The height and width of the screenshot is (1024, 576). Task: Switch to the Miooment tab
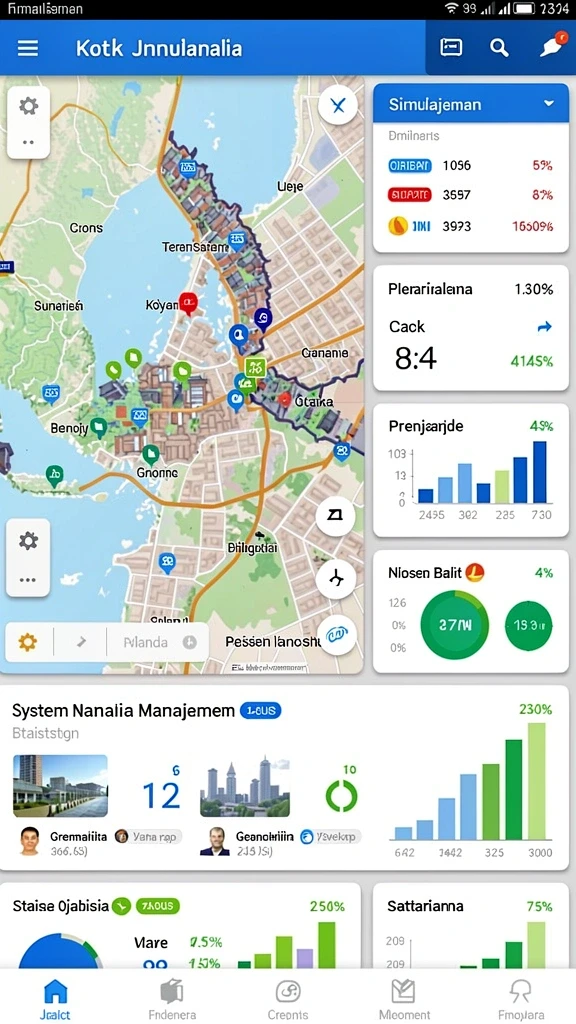[x=404, y=999]
